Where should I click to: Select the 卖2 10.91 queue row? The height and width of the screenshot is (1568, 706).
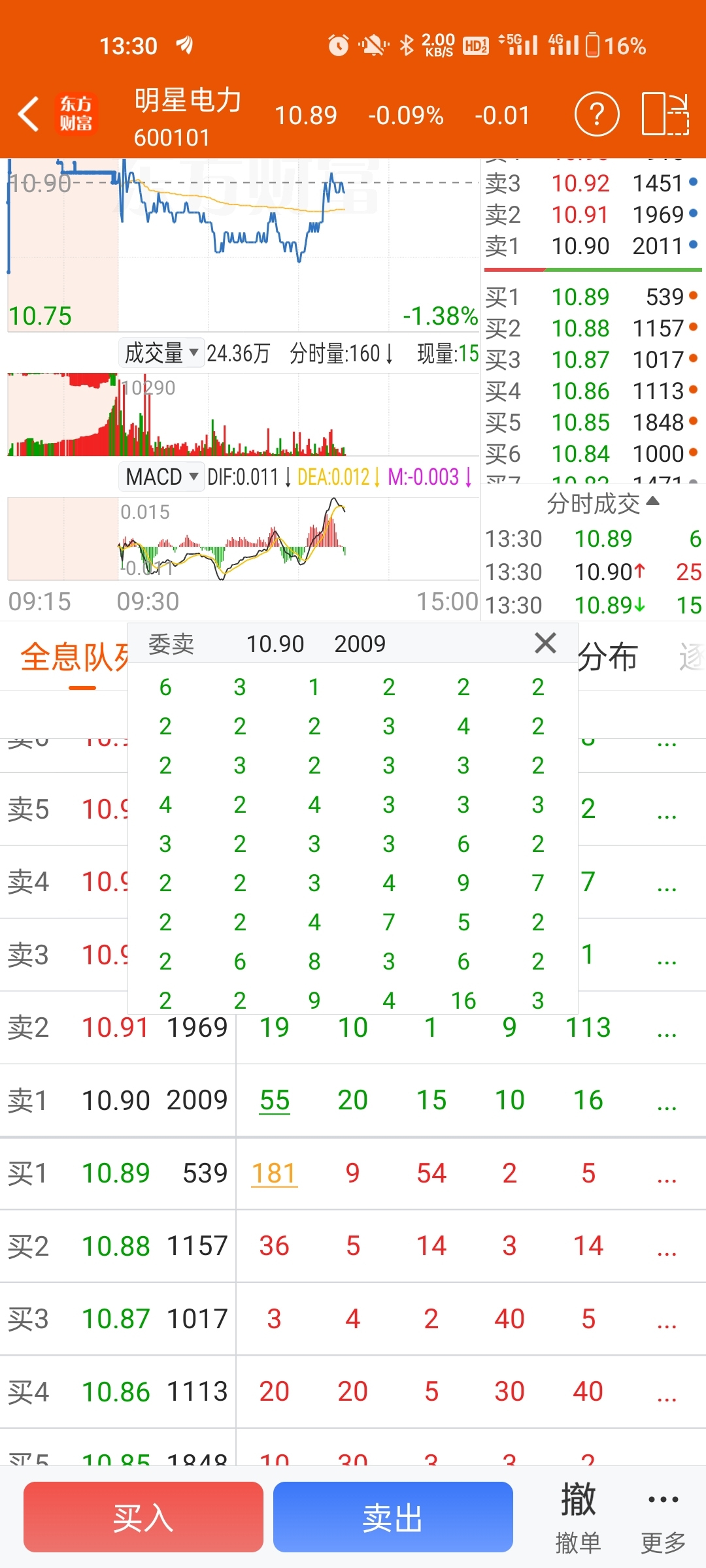[353, 1028]
